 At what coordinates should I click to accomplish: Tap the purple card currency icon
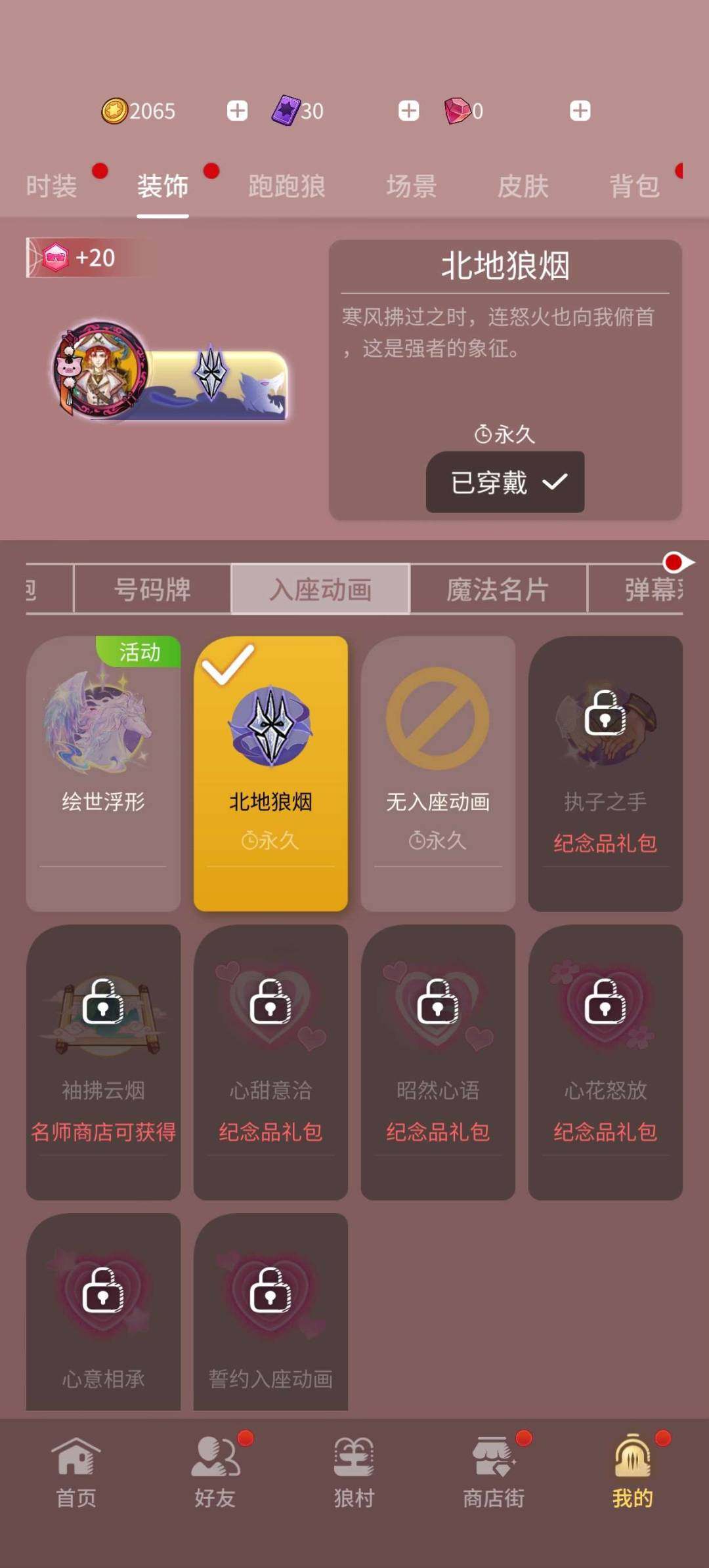pos(285,110)
